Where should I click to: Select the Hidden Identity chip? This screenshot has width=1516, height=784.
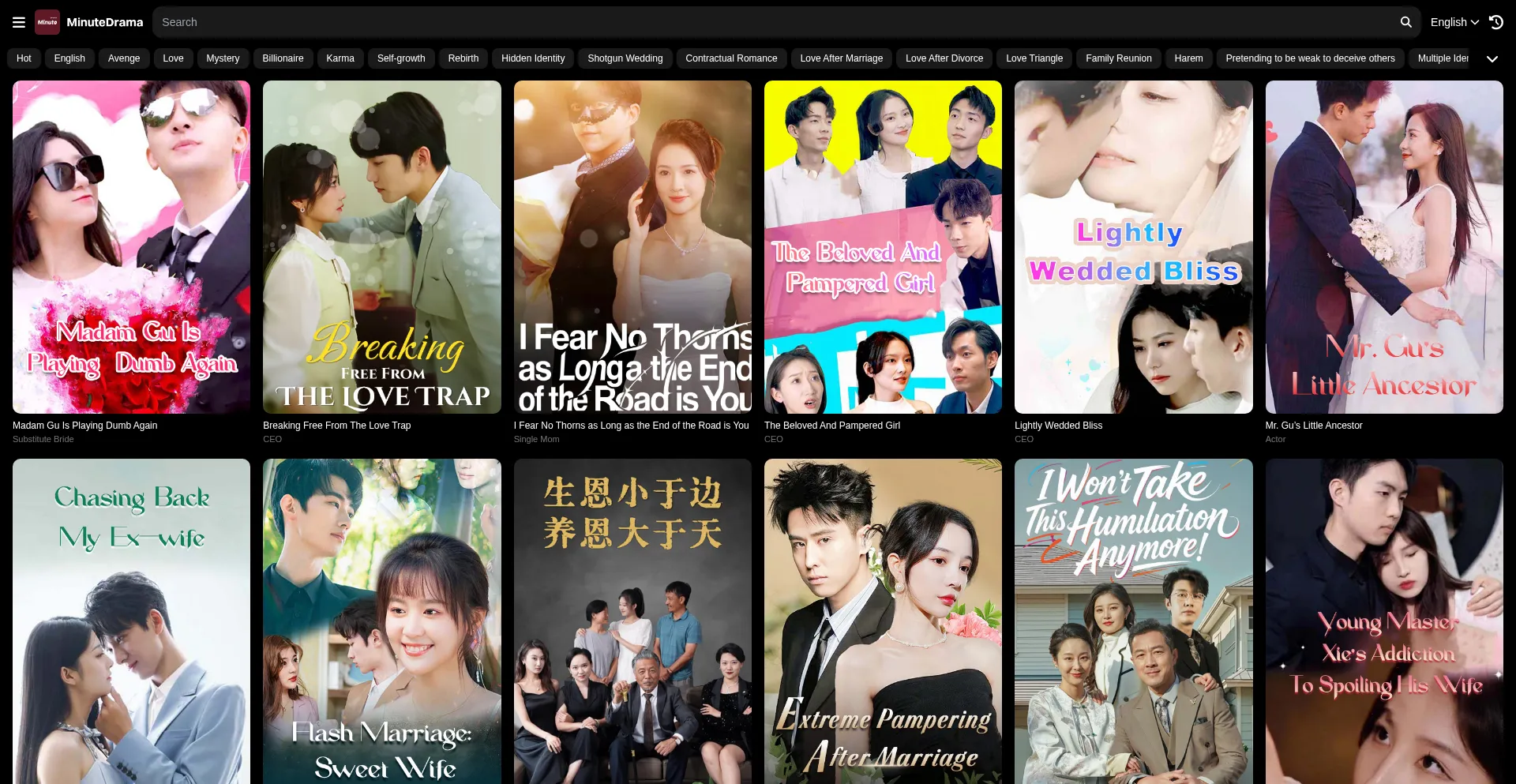point(533,58)
